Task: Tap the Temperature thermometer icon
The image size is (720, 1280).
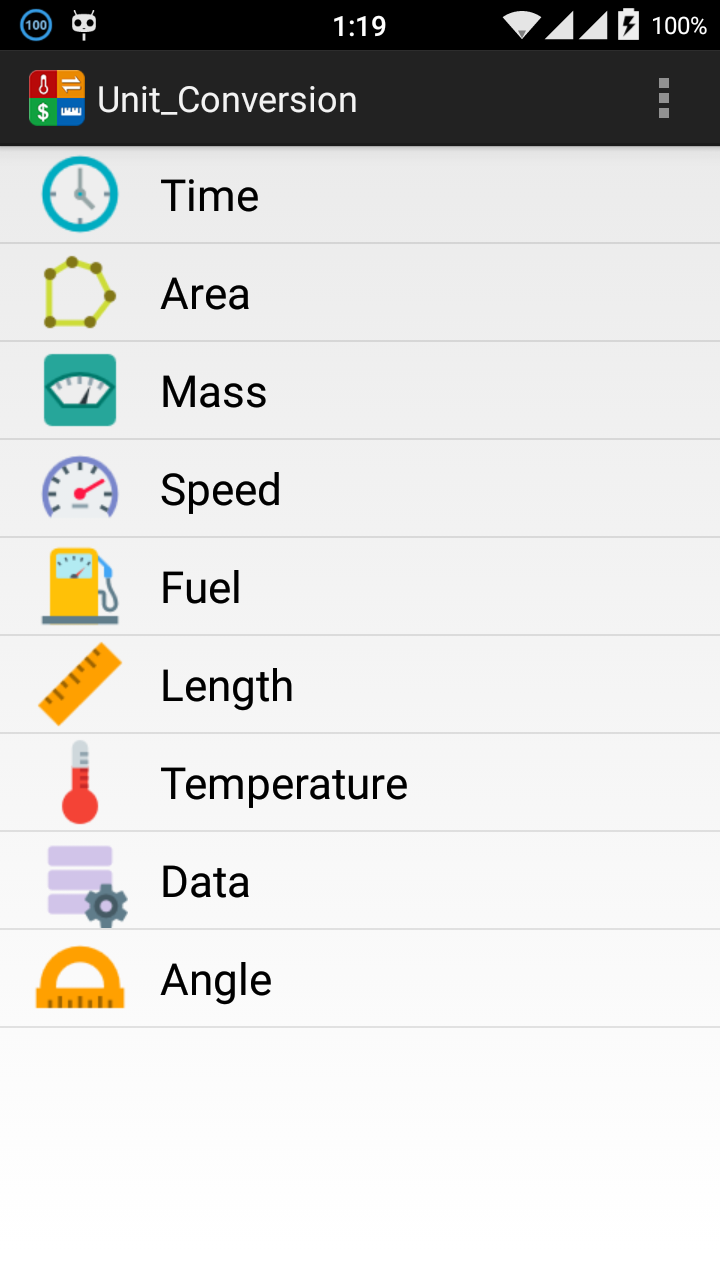Action: tap(80, 782)
